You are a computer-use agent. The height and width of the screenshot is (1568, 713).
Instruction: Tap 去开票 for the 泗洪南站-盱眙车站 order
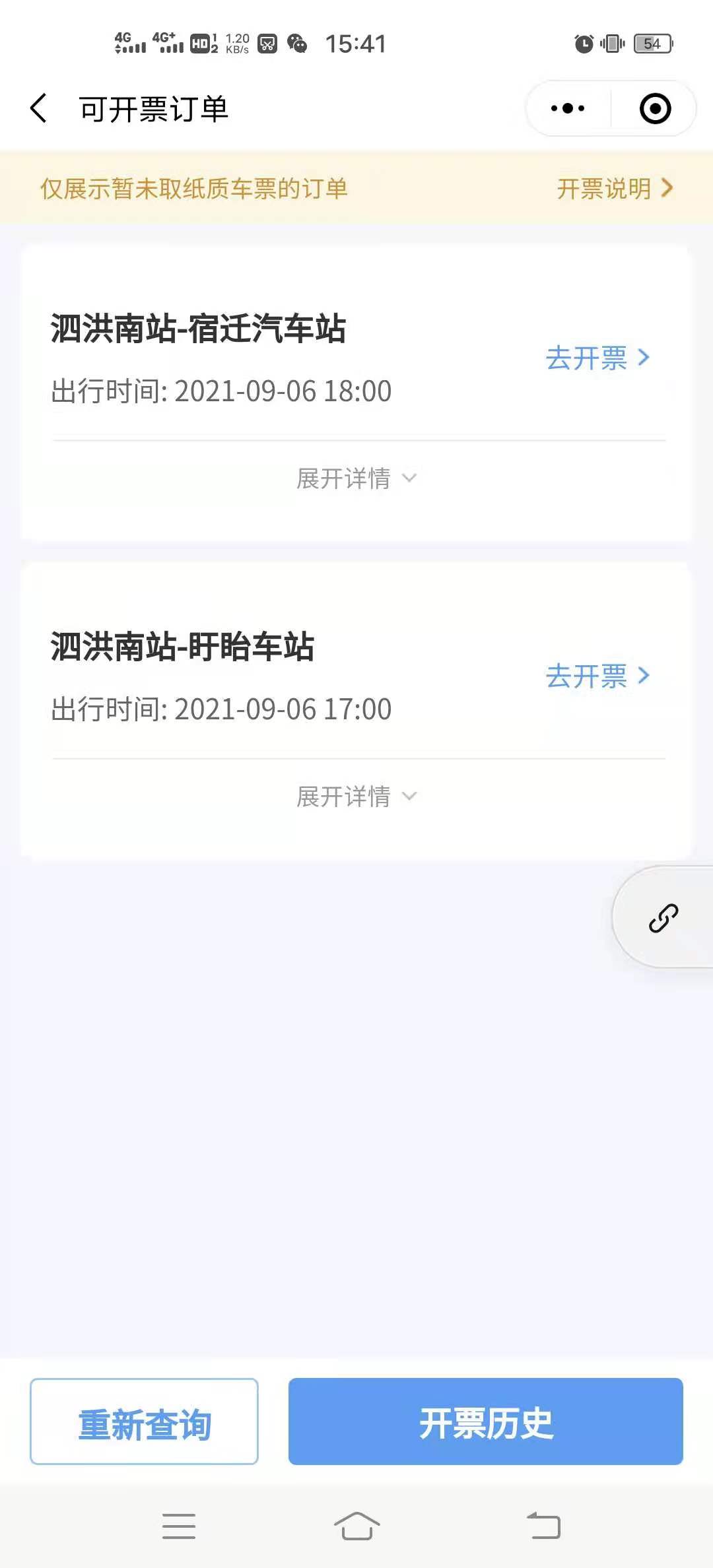pos(598,676)
